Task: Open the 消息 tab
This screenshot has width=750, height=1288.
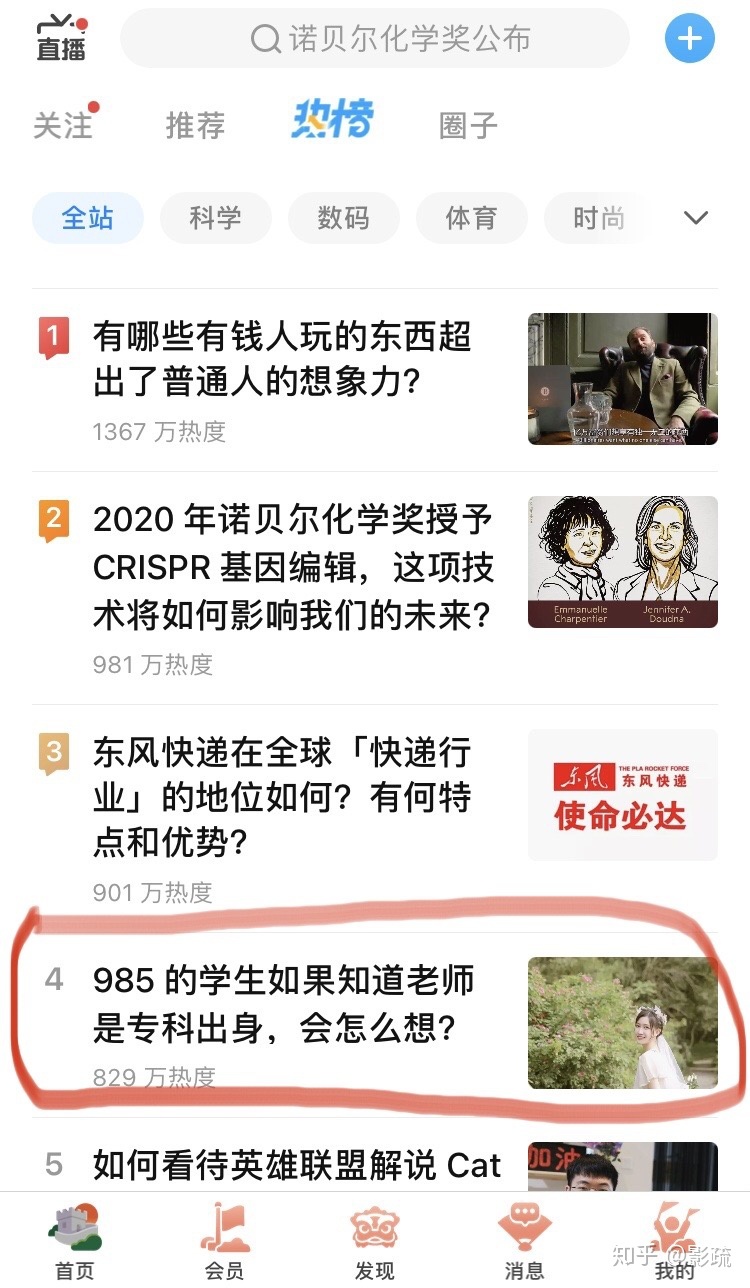Action: tap(525, 1241)
